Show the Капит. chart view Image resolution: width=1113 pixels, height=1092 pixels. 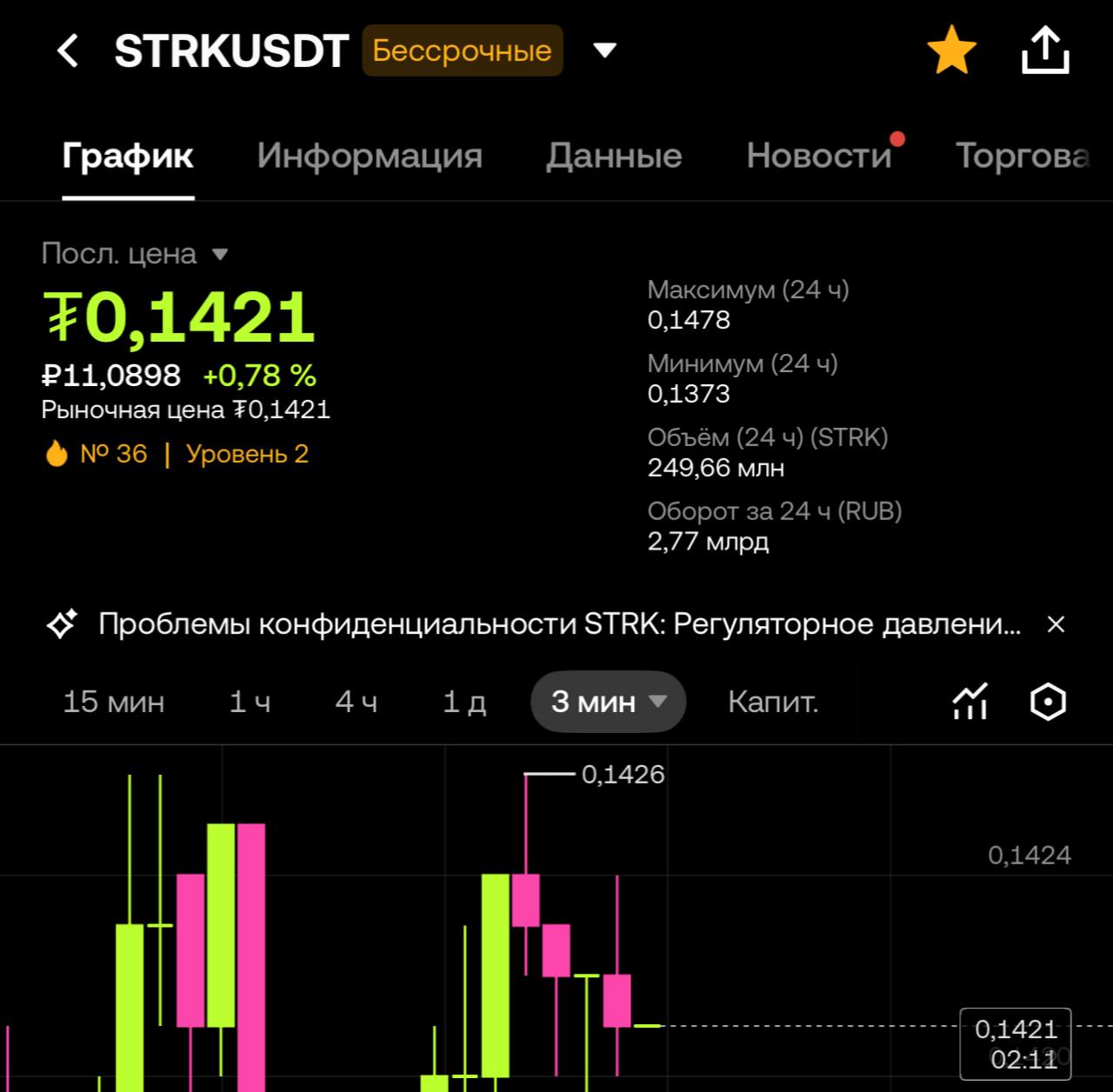pos(773,702)
